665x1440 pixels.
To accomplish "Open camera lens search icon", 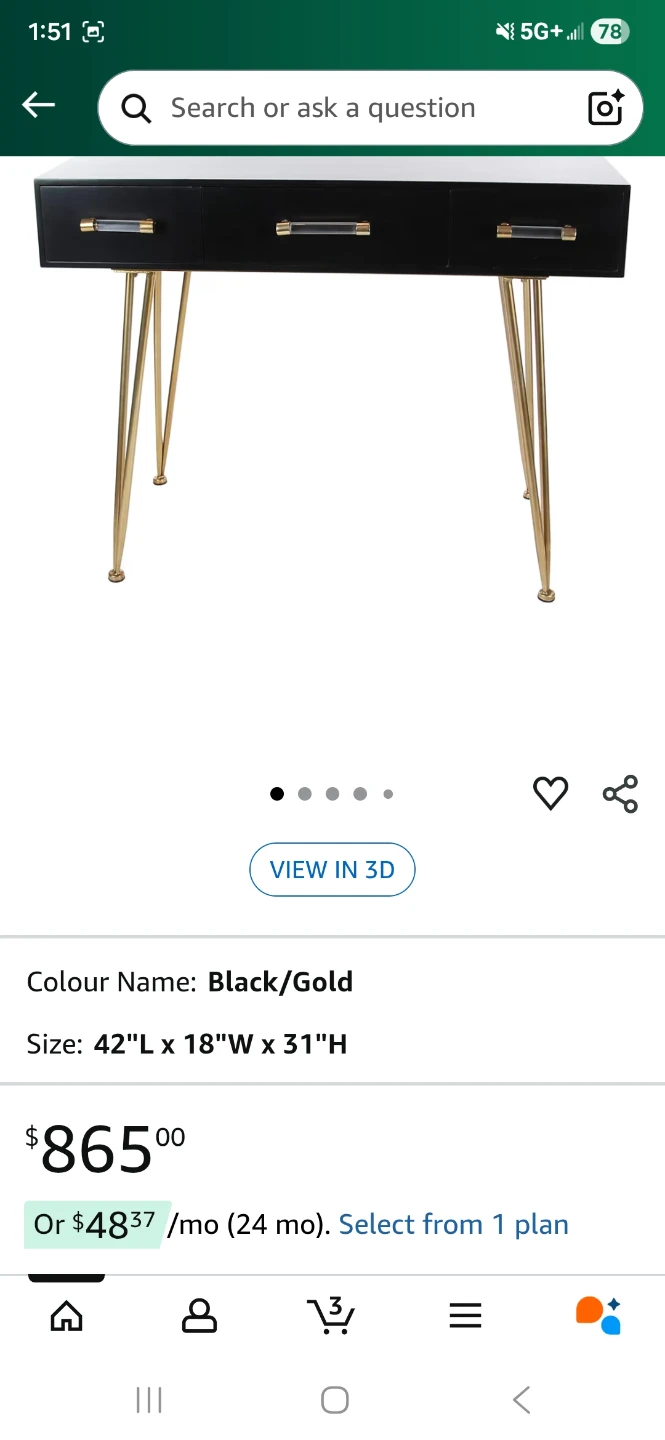I will pyautogui.click(x=606, y=108).
